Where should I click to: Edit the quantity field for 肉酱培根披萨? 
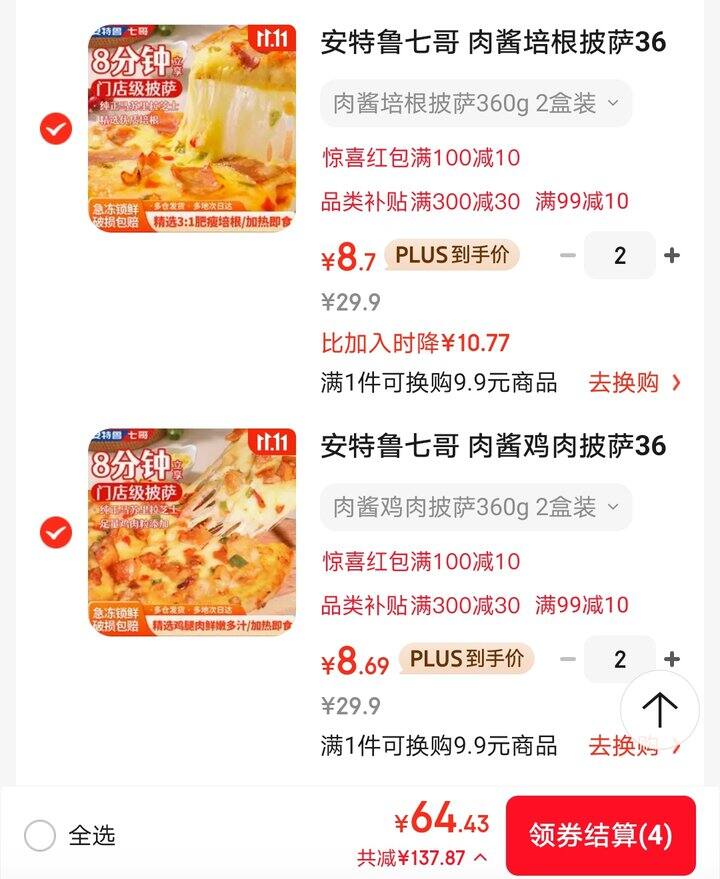pos(620,256)
